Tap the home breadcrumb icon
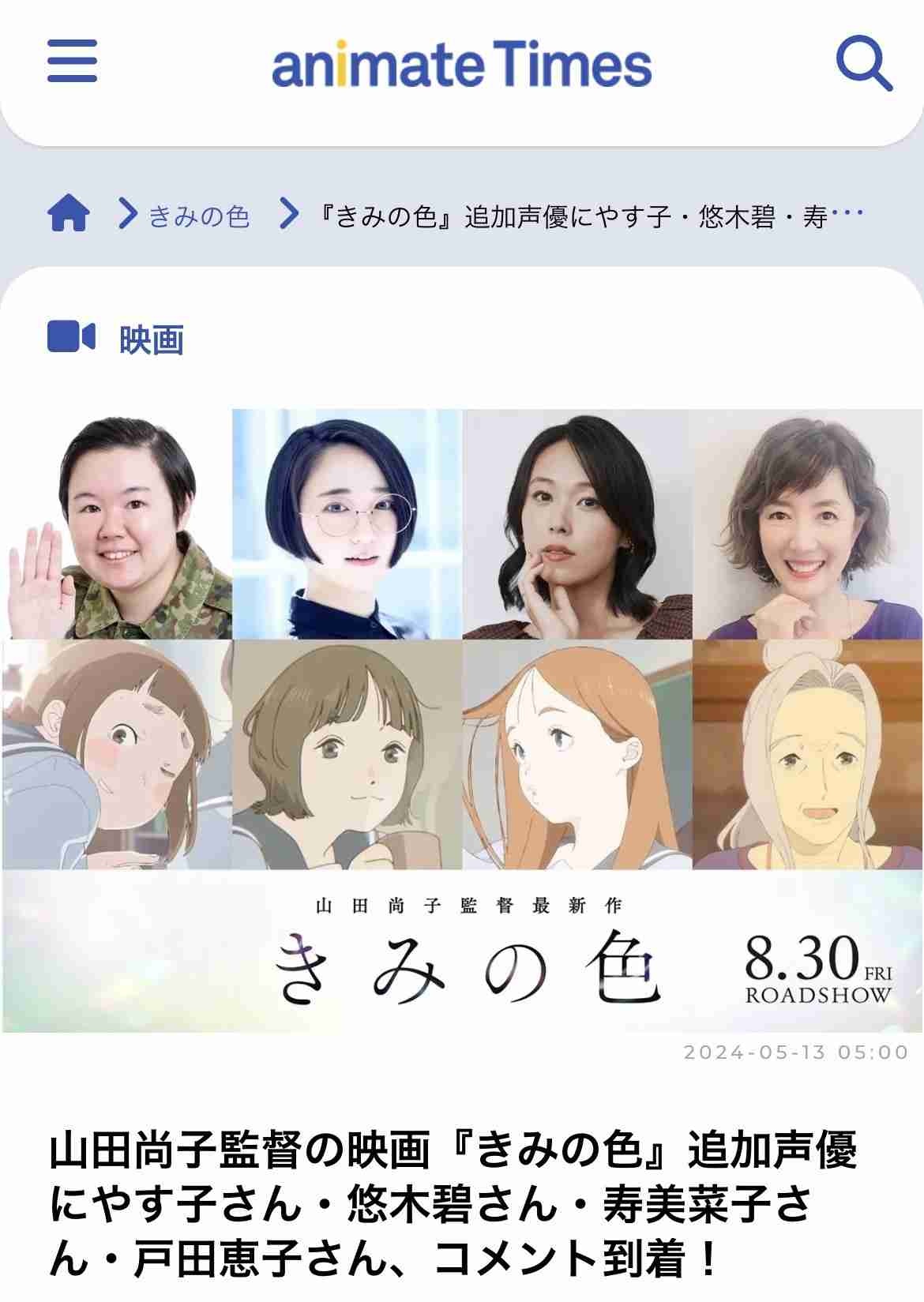Screen dimensions: 924x1302 click(69, 214)
